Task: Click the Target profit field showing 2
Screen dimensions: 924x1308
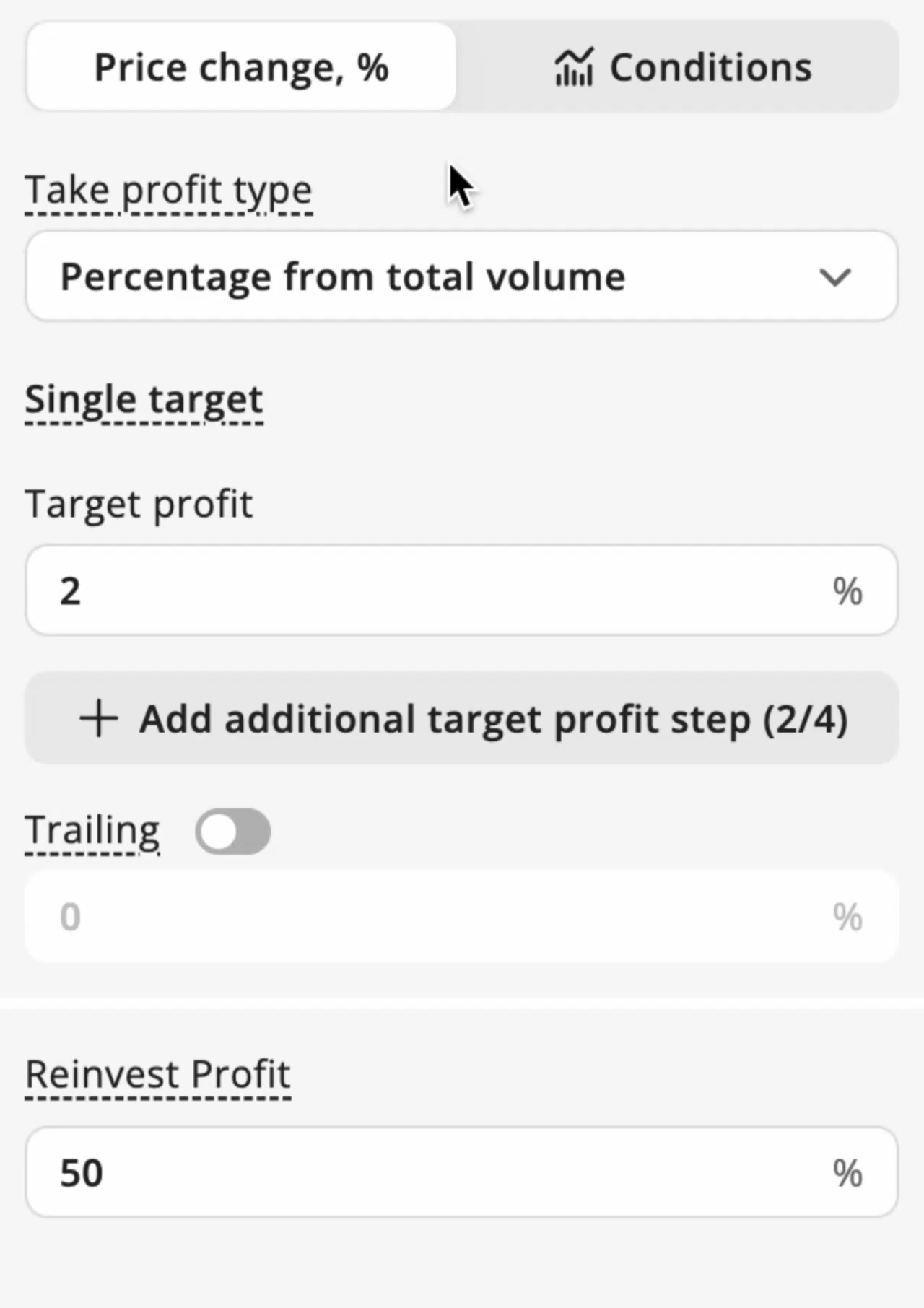Action: (x=459, y=590)
